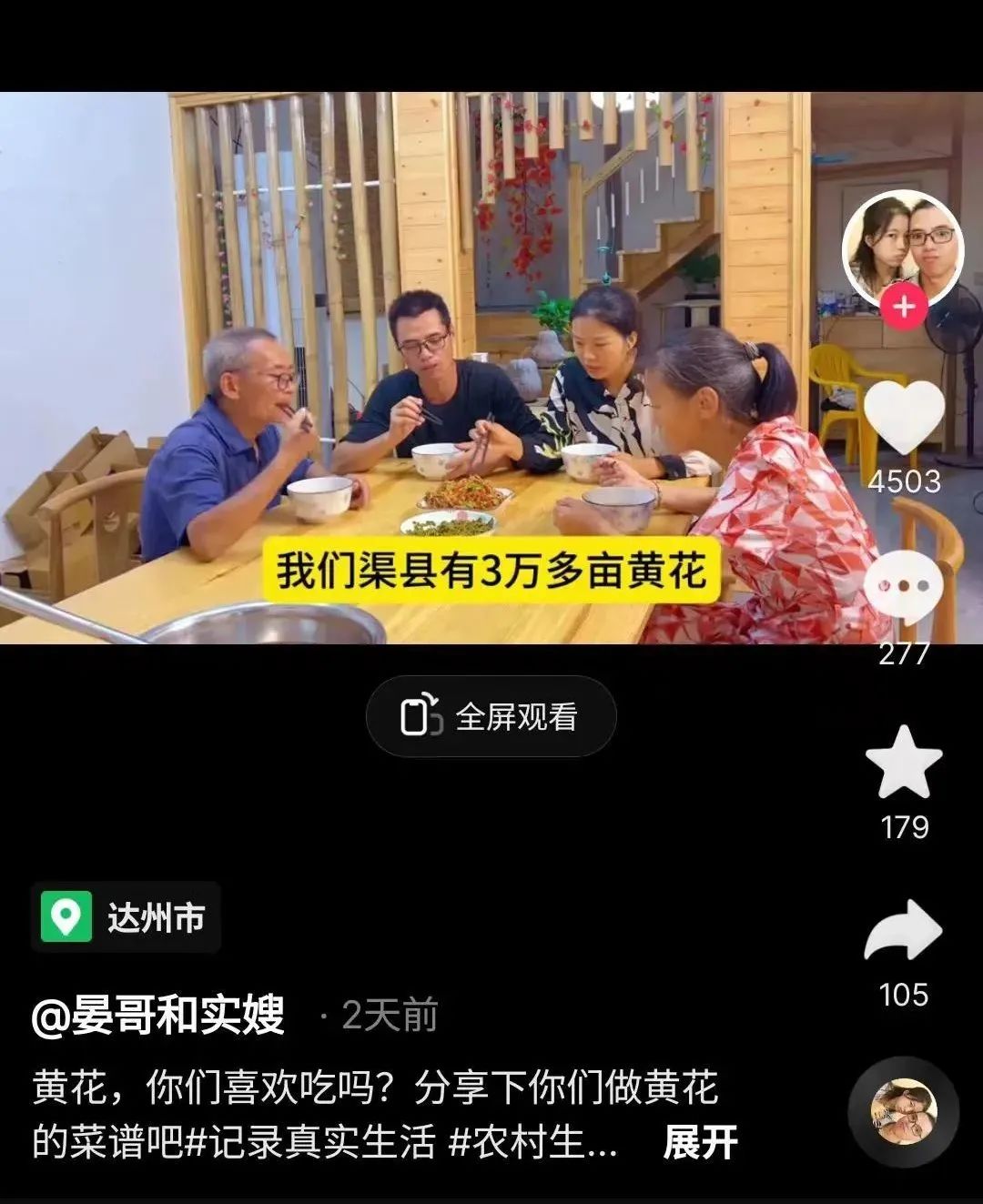The width and height of the screenshot is (983, 1204).
Task: Add video to favorites with the star
Action: coord(903,763)
